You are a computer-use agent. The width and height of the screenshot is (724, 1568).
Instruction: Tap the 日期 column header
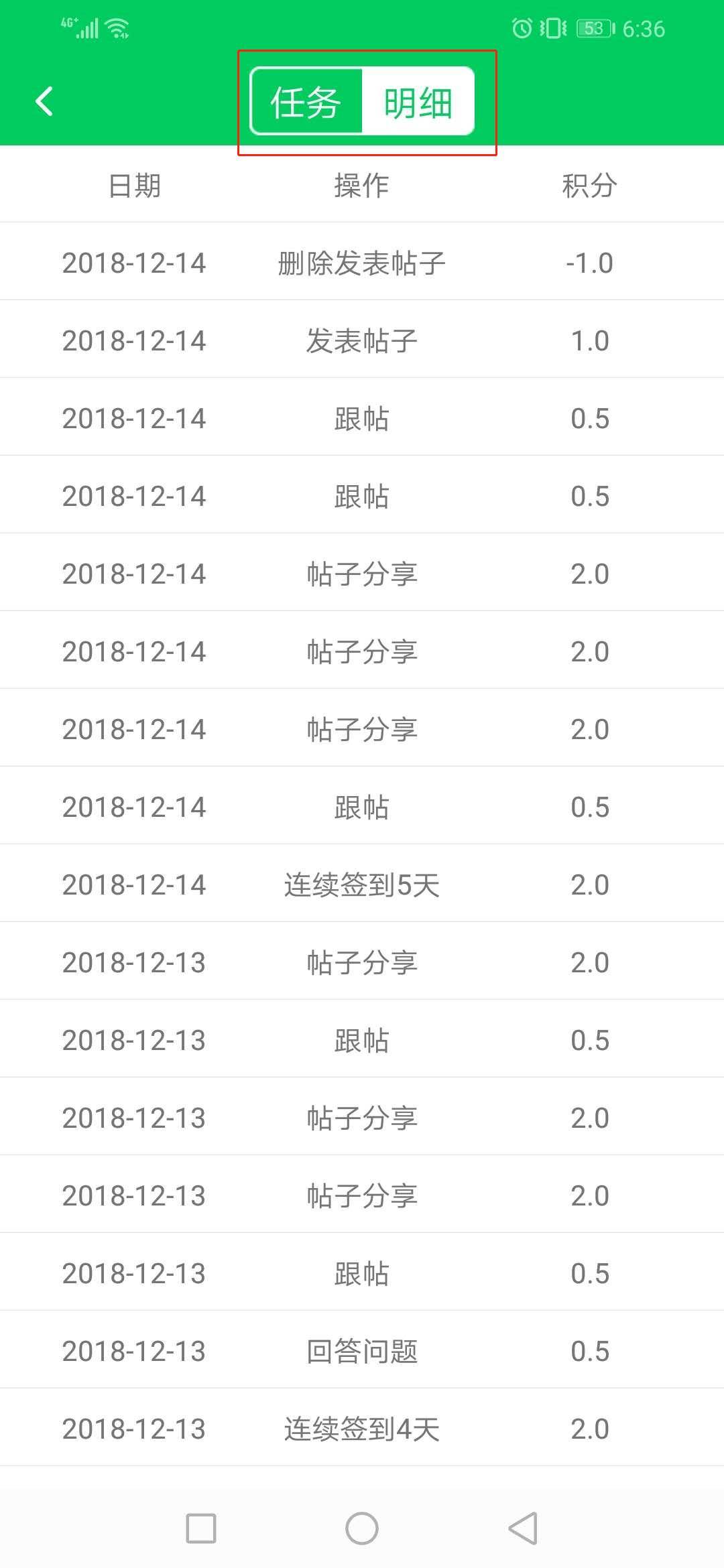click(x=135, y=186)
